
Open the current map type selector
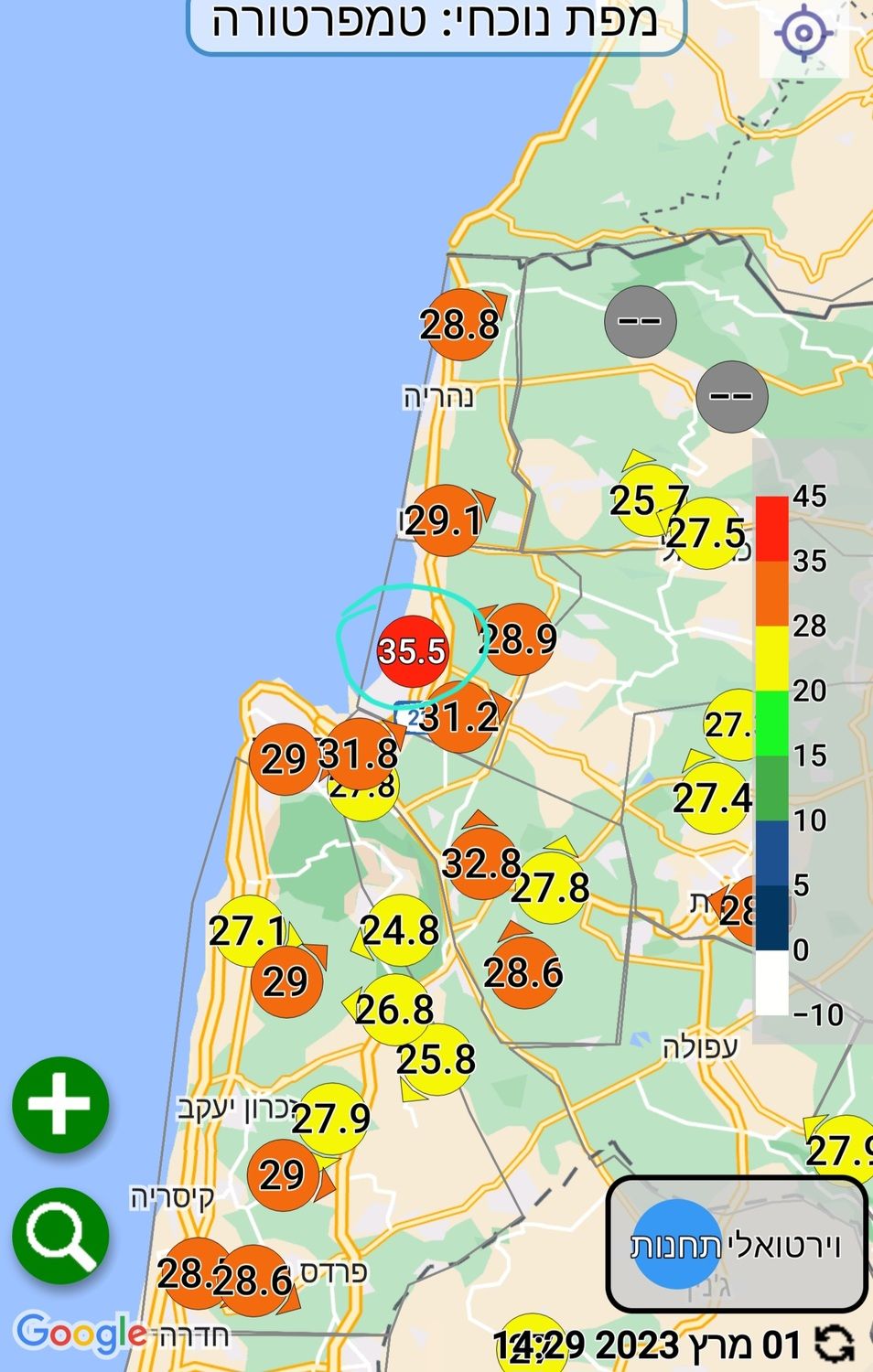pyautogui.click(x=436, y=23)
